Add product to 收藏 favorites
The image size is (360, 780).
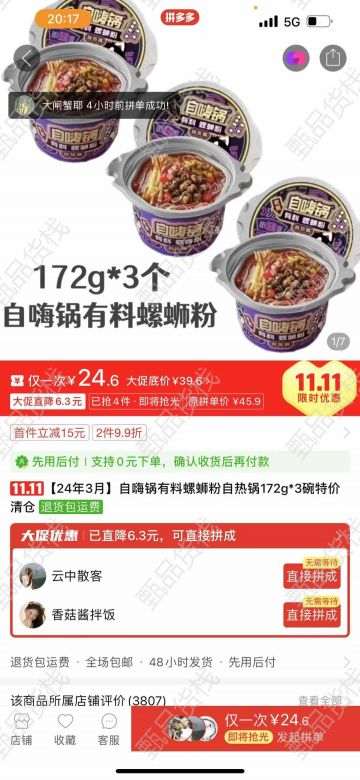(65, 730)
